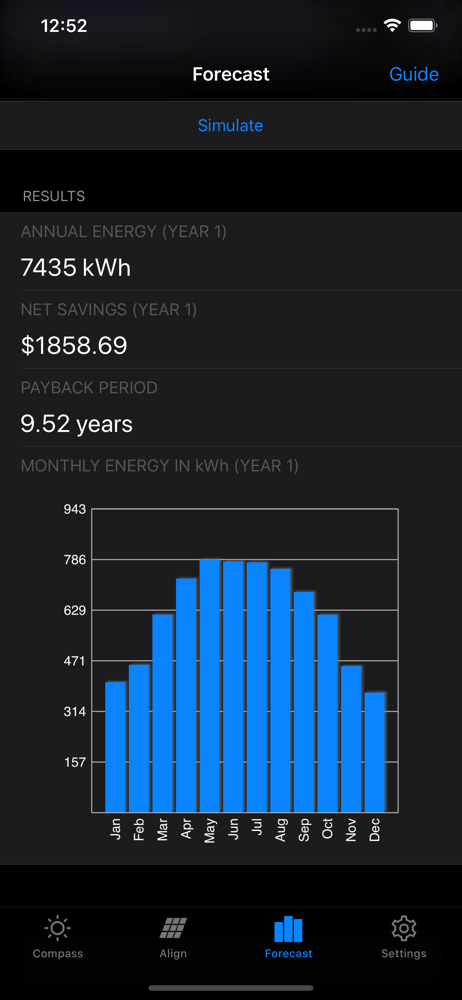The width and height of the screenshot is (462, 1000).
Task: Run the Simulate action
Action: 230,125
